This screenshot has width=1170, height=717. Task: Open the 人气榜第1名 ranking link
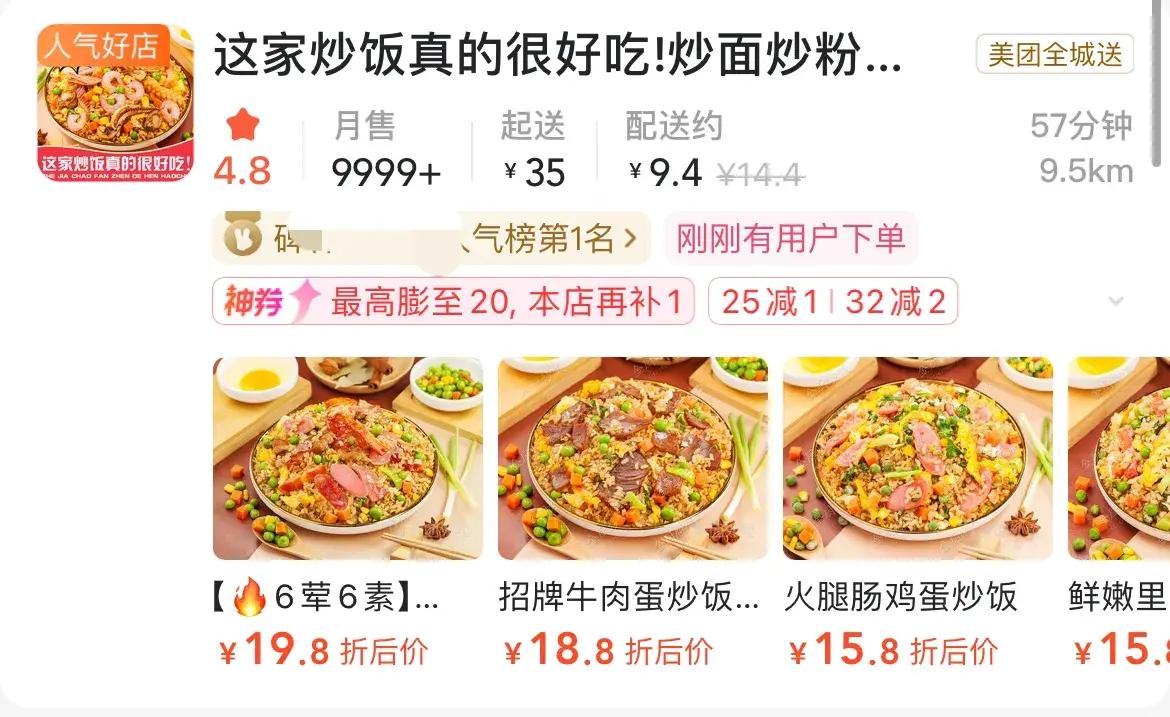point(432,239)
